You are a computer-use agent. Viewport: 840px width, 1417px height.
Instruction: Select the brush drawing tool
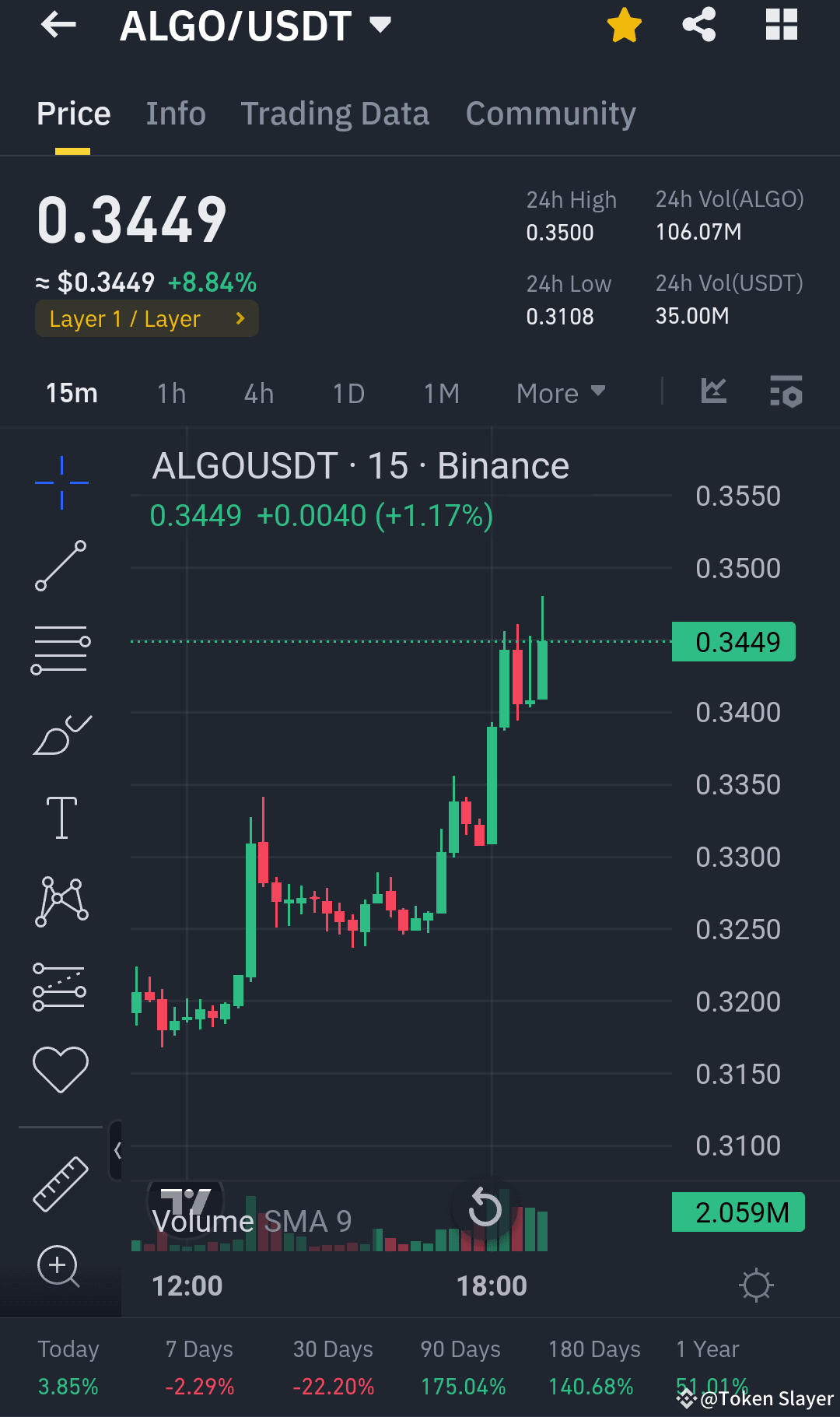point(61,735)
